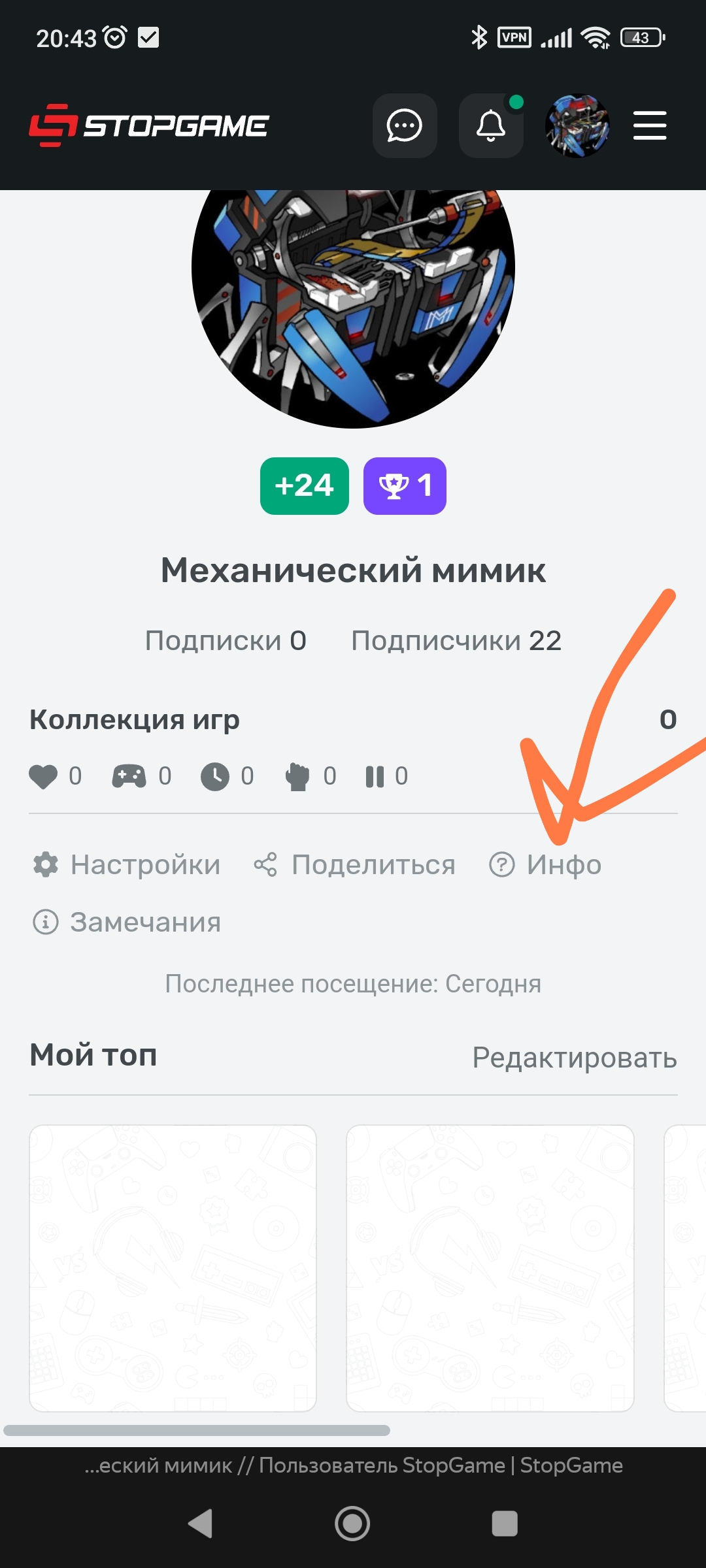This screenshot has width=706, height=1568.
Task: Open Замечания
Action: point(126,922)
